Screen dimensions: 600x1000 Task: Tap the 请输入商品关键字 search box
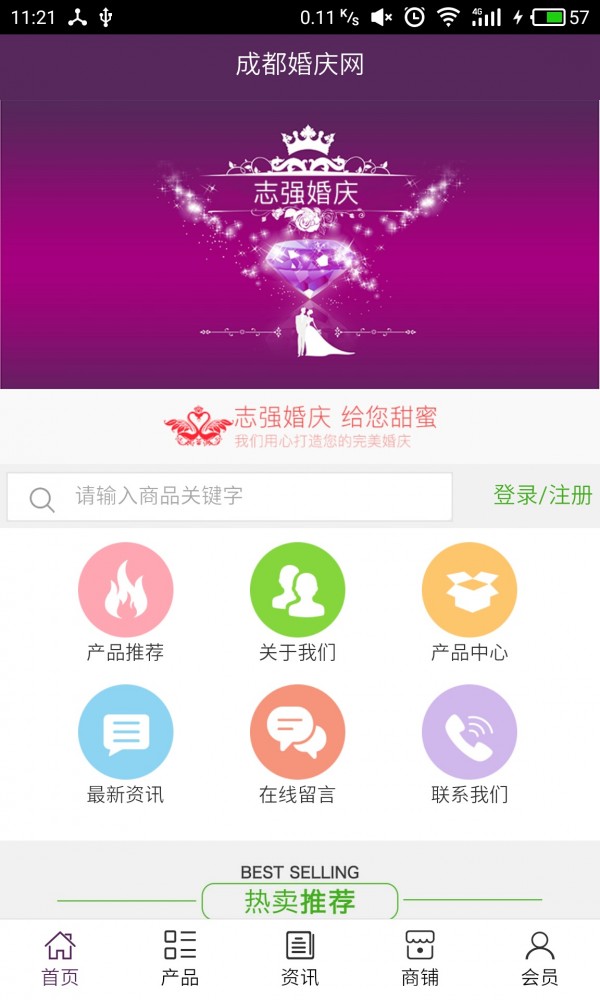(x=230, y=496)
